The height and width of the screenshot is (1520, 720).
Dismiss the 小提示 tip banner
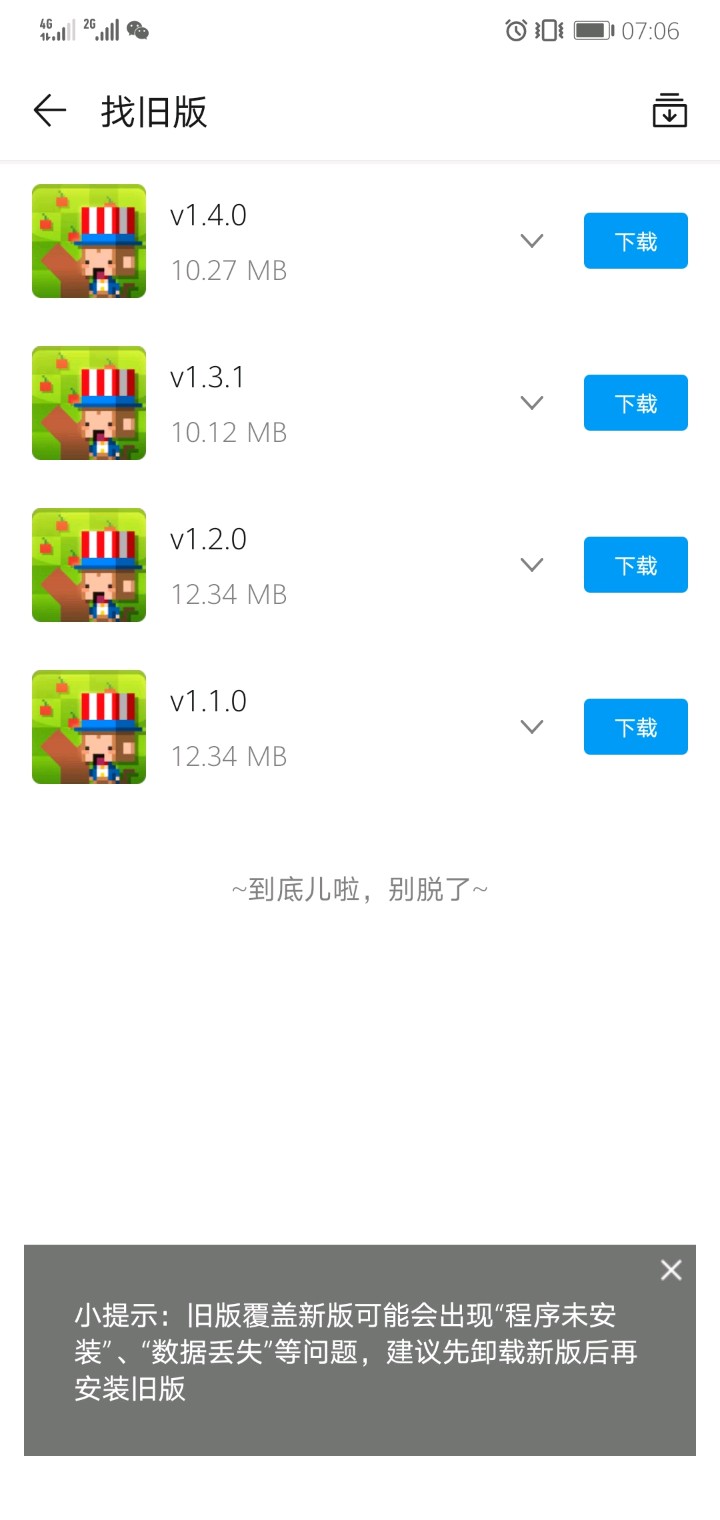671,1270
